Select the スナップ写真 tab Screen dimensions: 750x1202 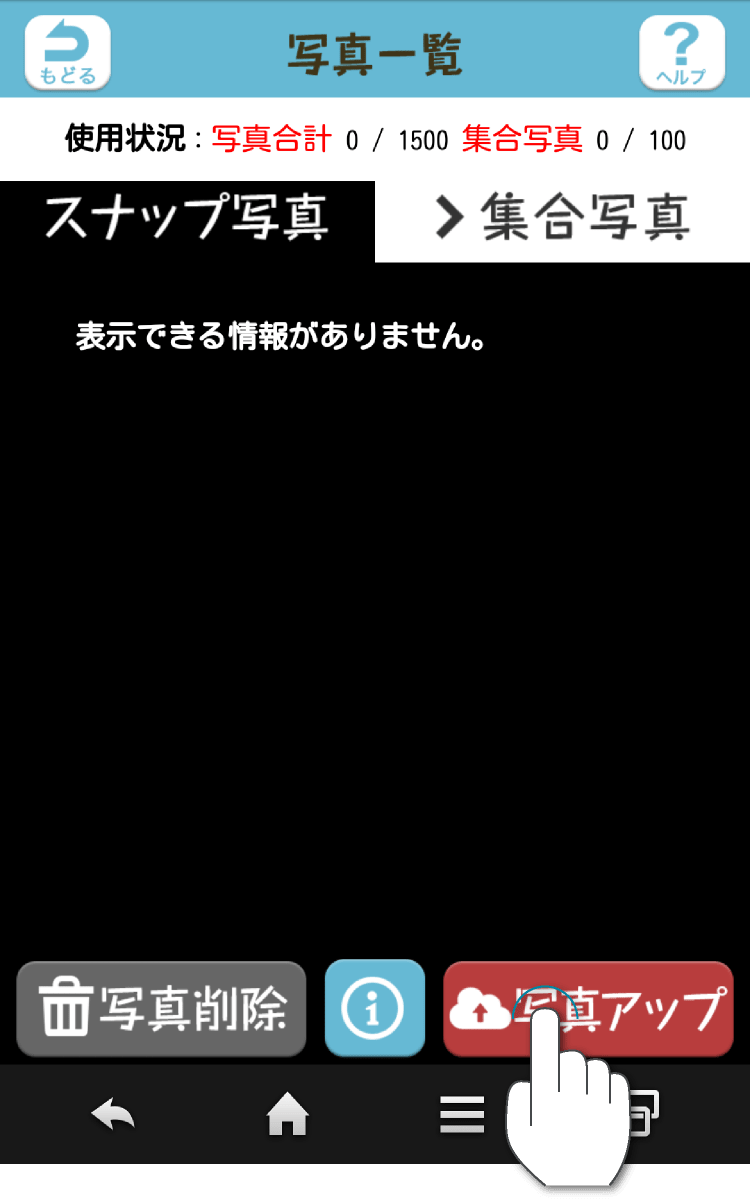click(187, 218)
